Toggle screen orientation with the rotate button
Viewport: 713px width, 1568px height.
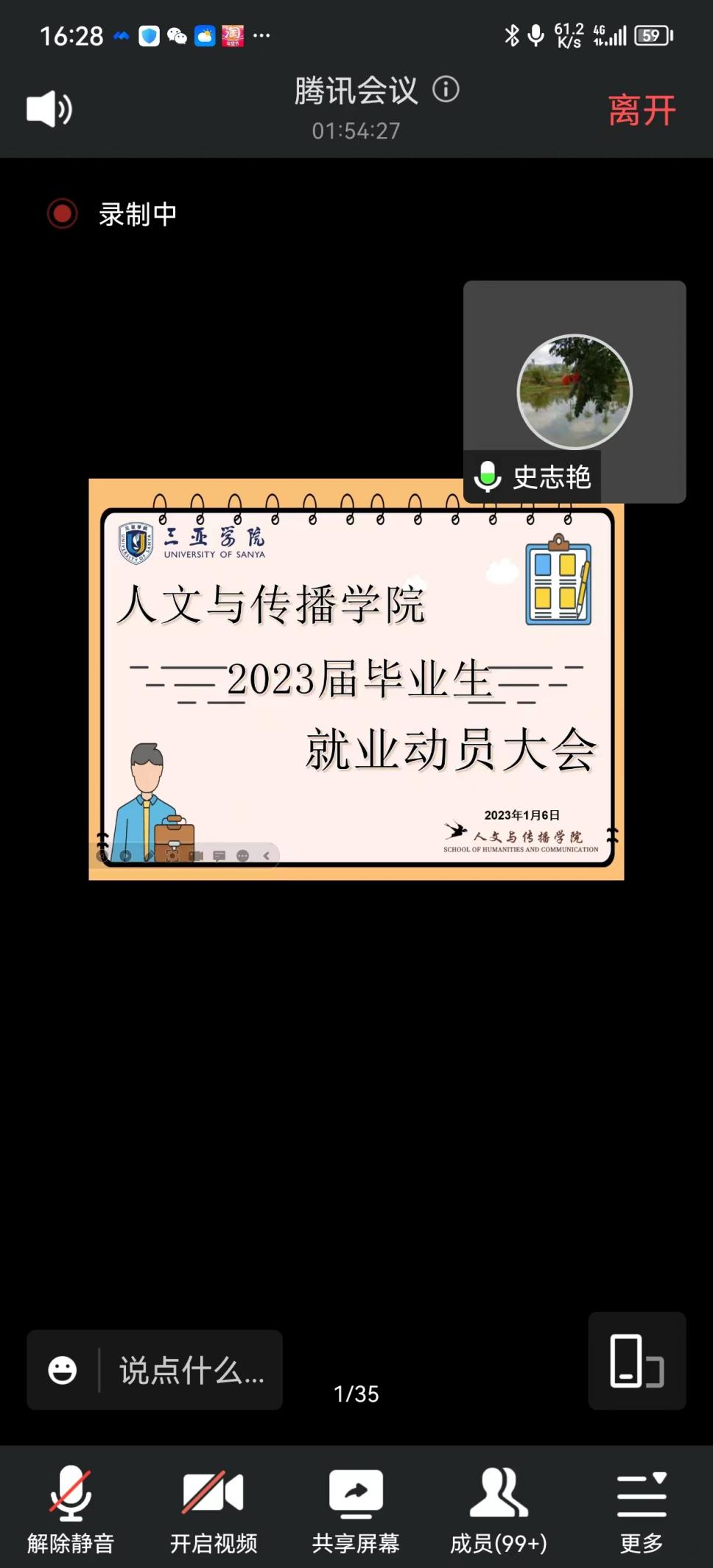[x=636, y=1360]
